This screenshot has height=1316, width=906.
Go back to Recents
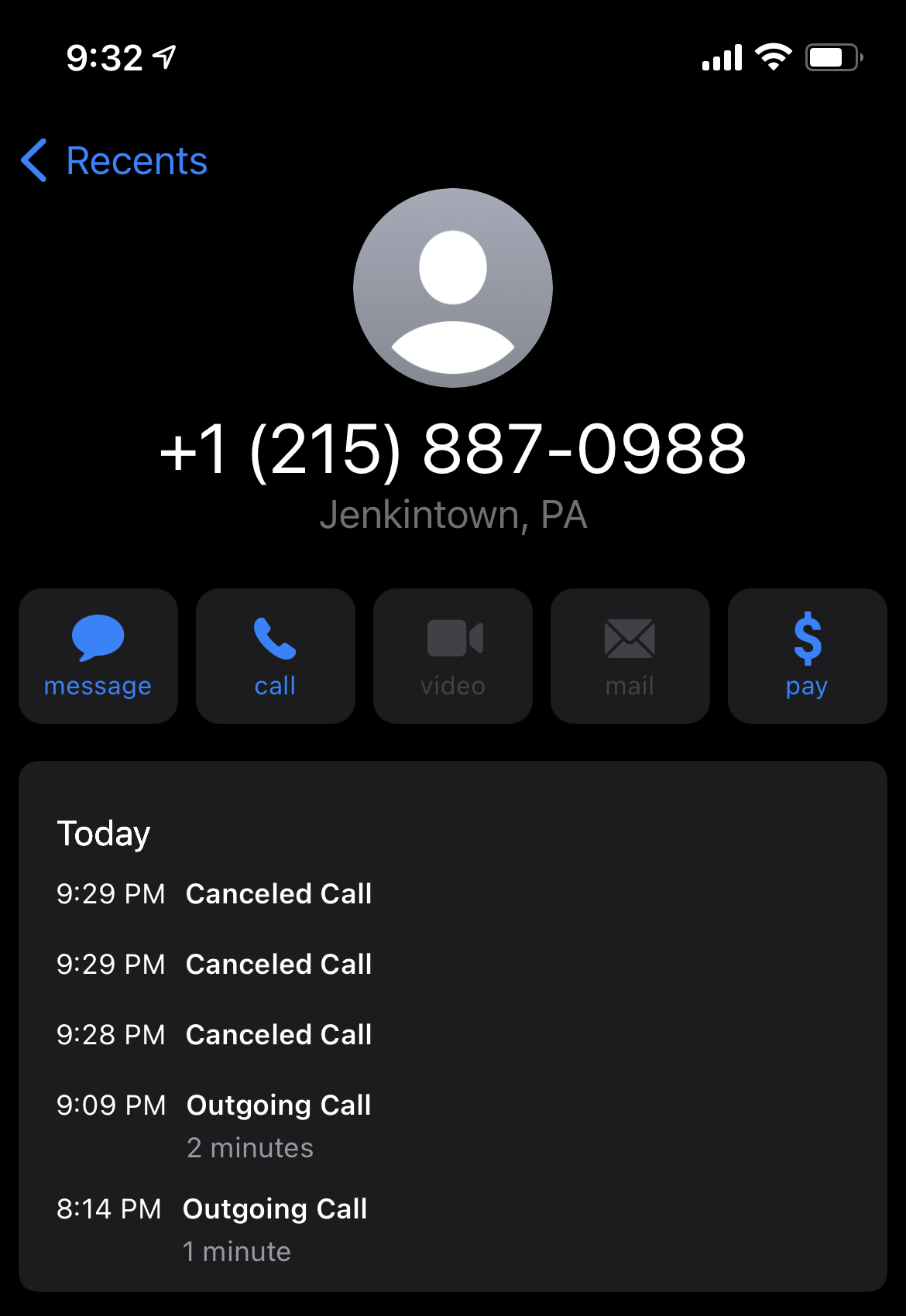(x=115, y=161)
